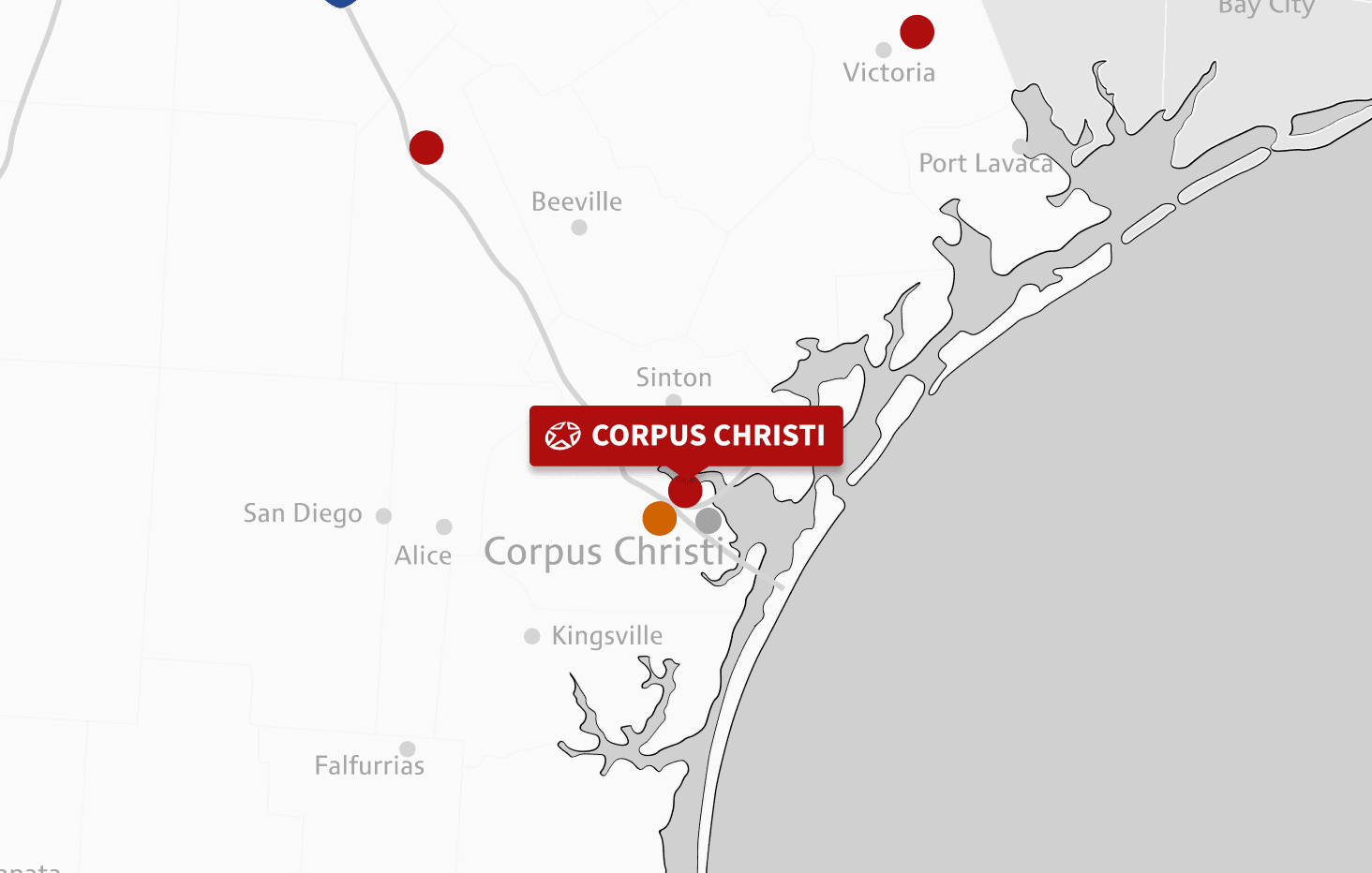Viewport: 1372px width, 873px height.
Task: Select the red marker near Victoria
Action: [x=917, y=32]
